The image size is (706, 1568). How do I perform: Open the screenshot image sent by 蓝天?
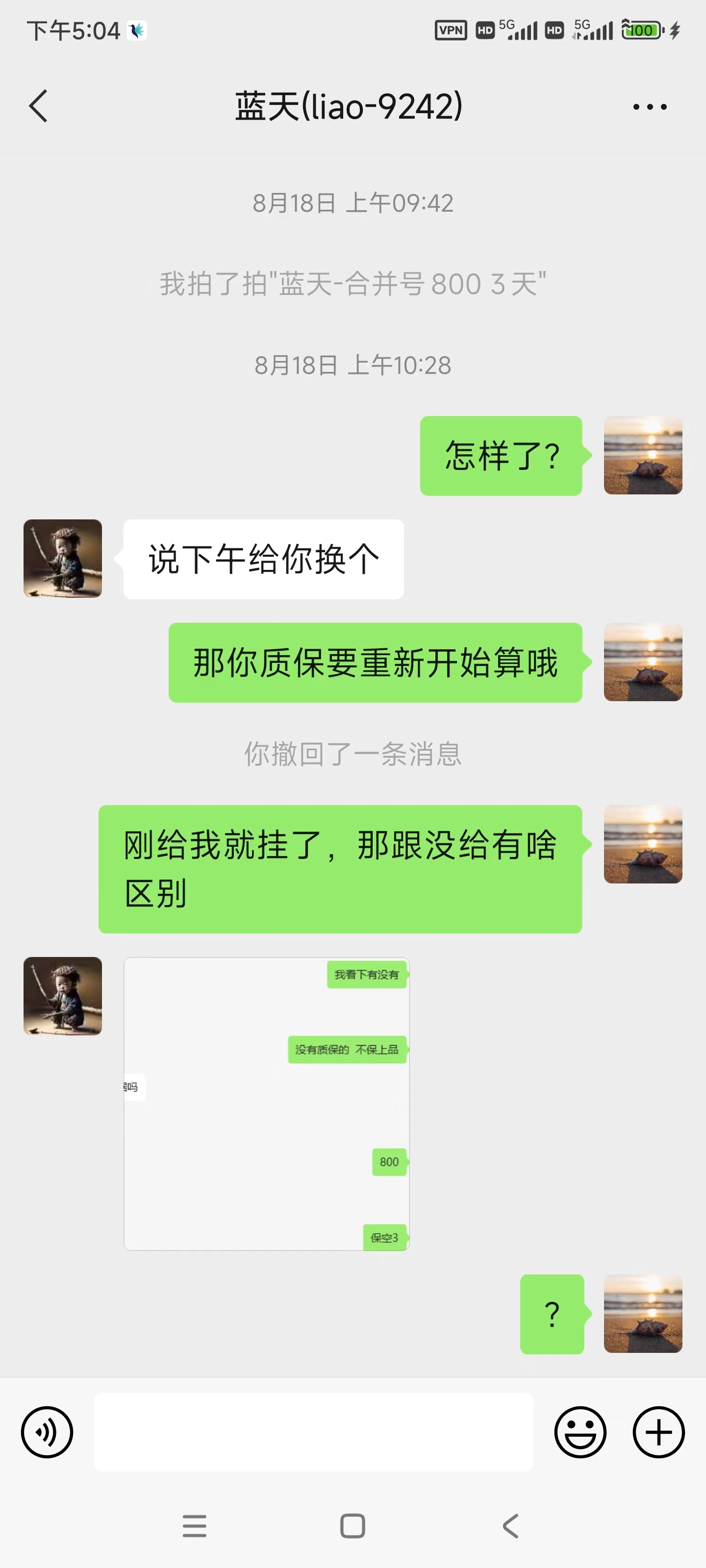[x=266, y=1103]
